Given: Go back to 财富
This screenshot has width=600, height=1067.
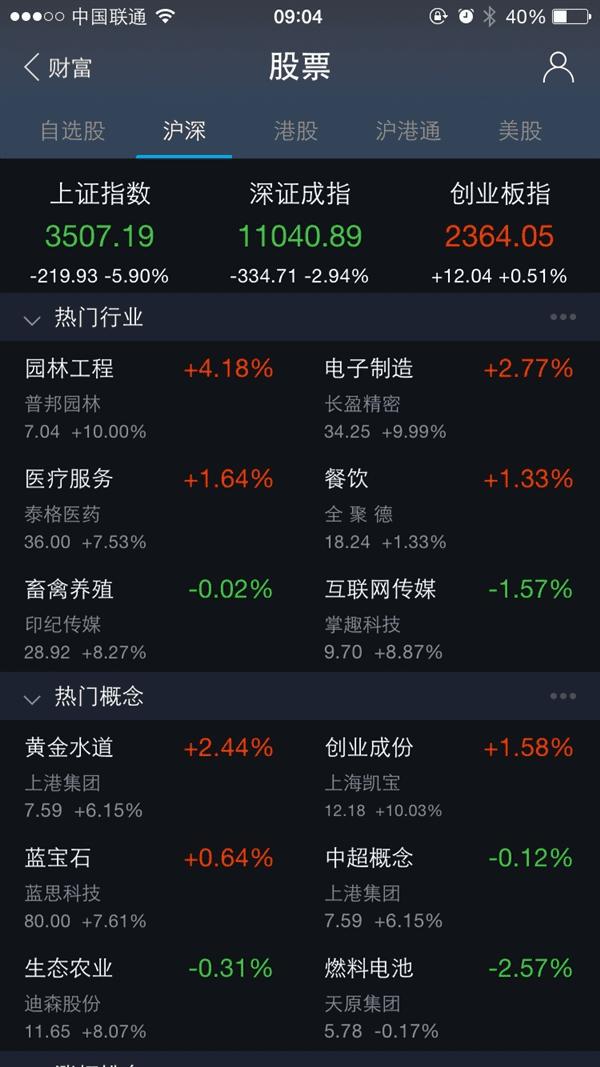Looking at the screenshot, I should (x=58, y=68).
